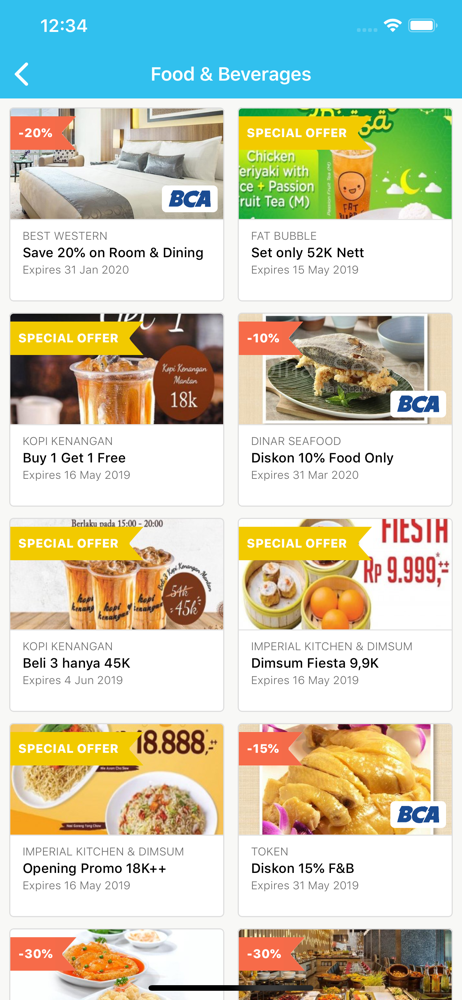Go back from Food & Beverages

point(22,75)
